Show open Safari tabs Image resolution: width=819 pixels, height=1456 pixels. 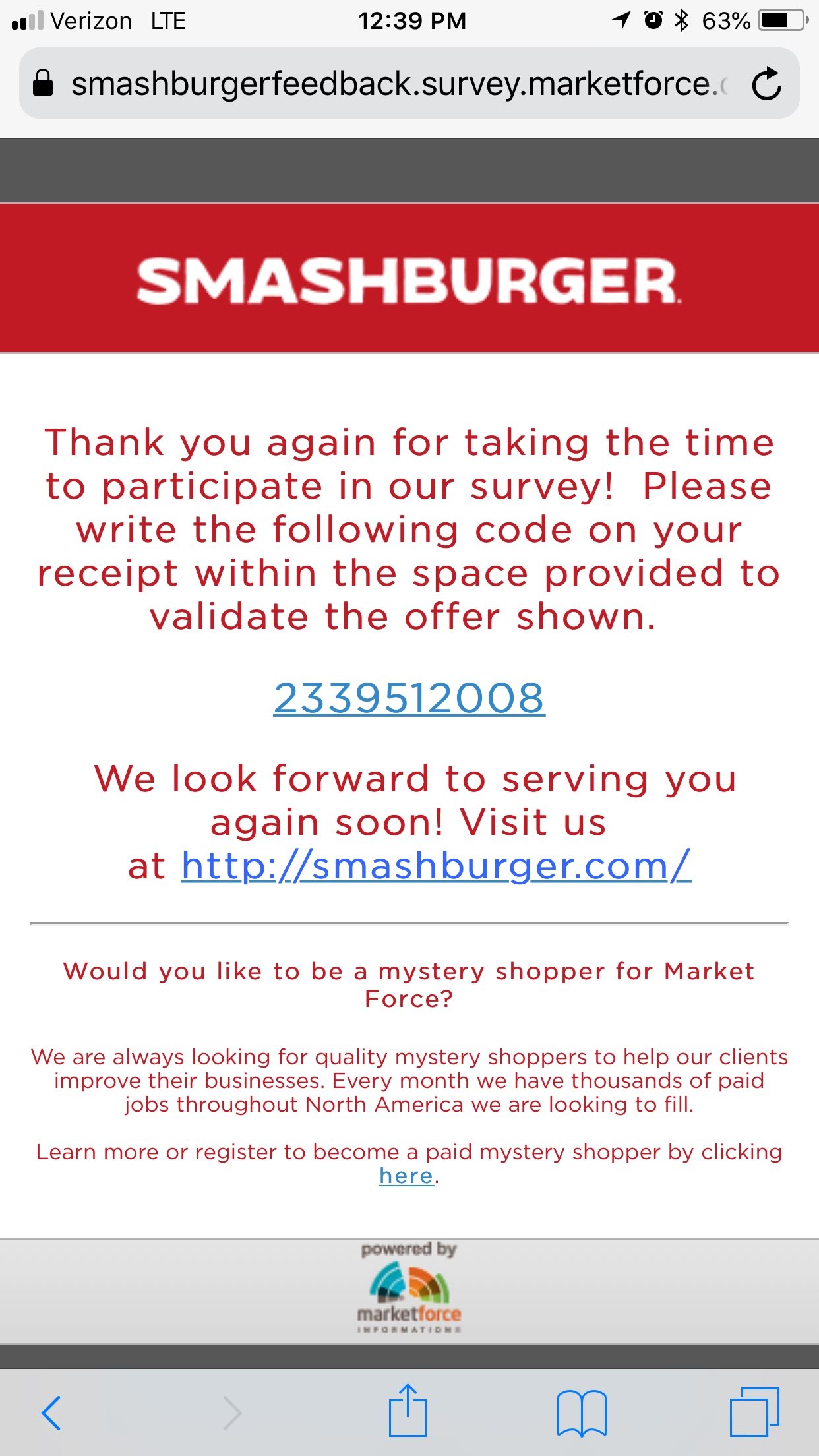pyautogui.click(x=754, y=1412)
